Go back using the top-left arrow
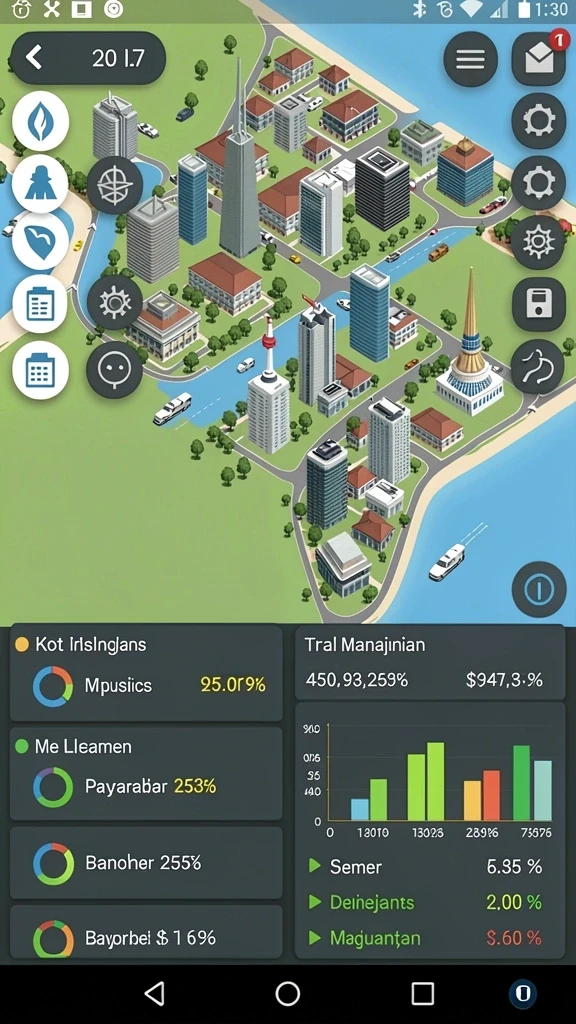The height and width of the screenshot is (1024, 576). coord(34,58)
